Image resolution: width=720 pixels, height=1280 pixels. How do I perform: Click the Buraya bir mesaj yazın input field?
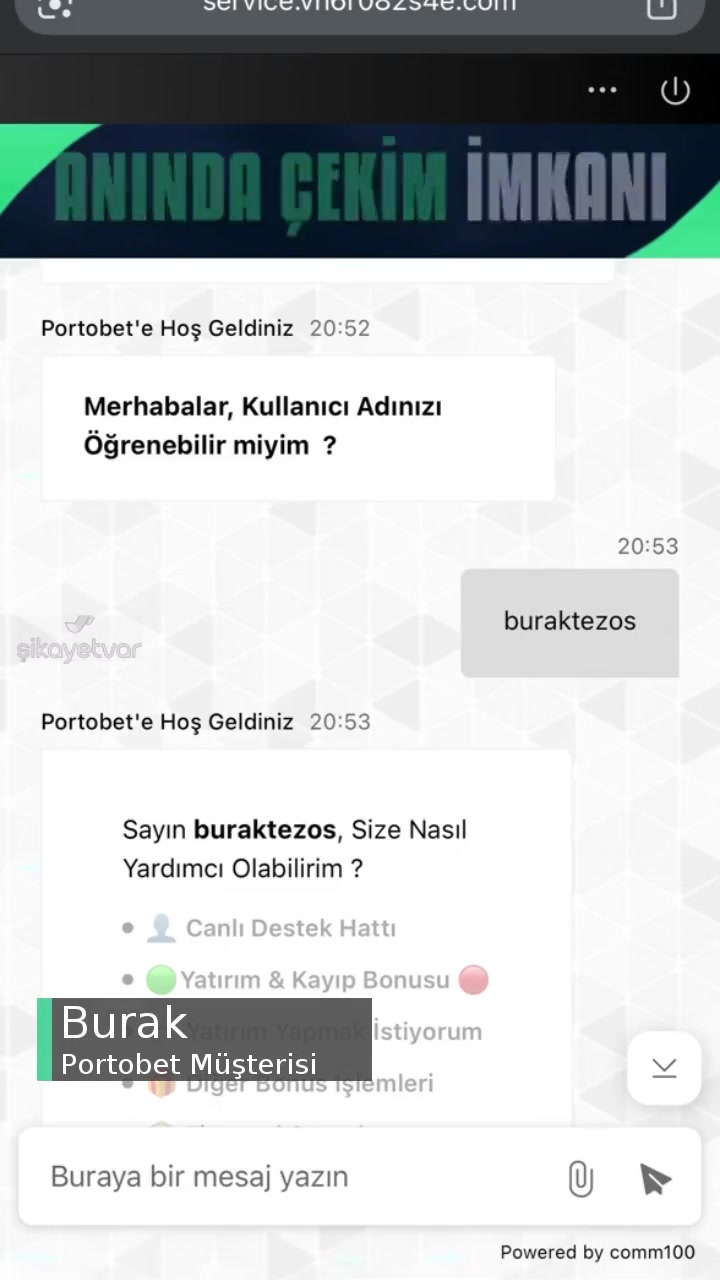point(199,1177)
